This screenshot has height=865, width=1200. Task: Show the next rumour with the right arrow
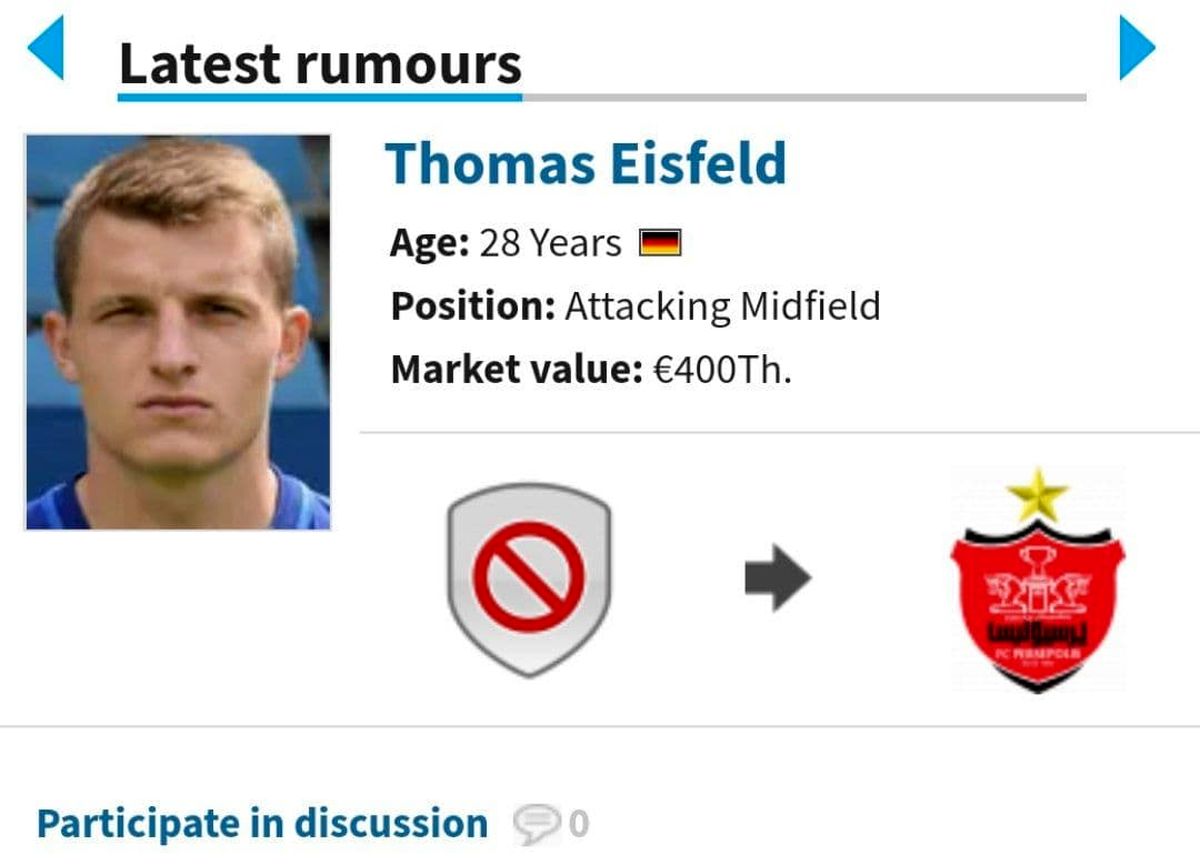(x=1137, y=50)
